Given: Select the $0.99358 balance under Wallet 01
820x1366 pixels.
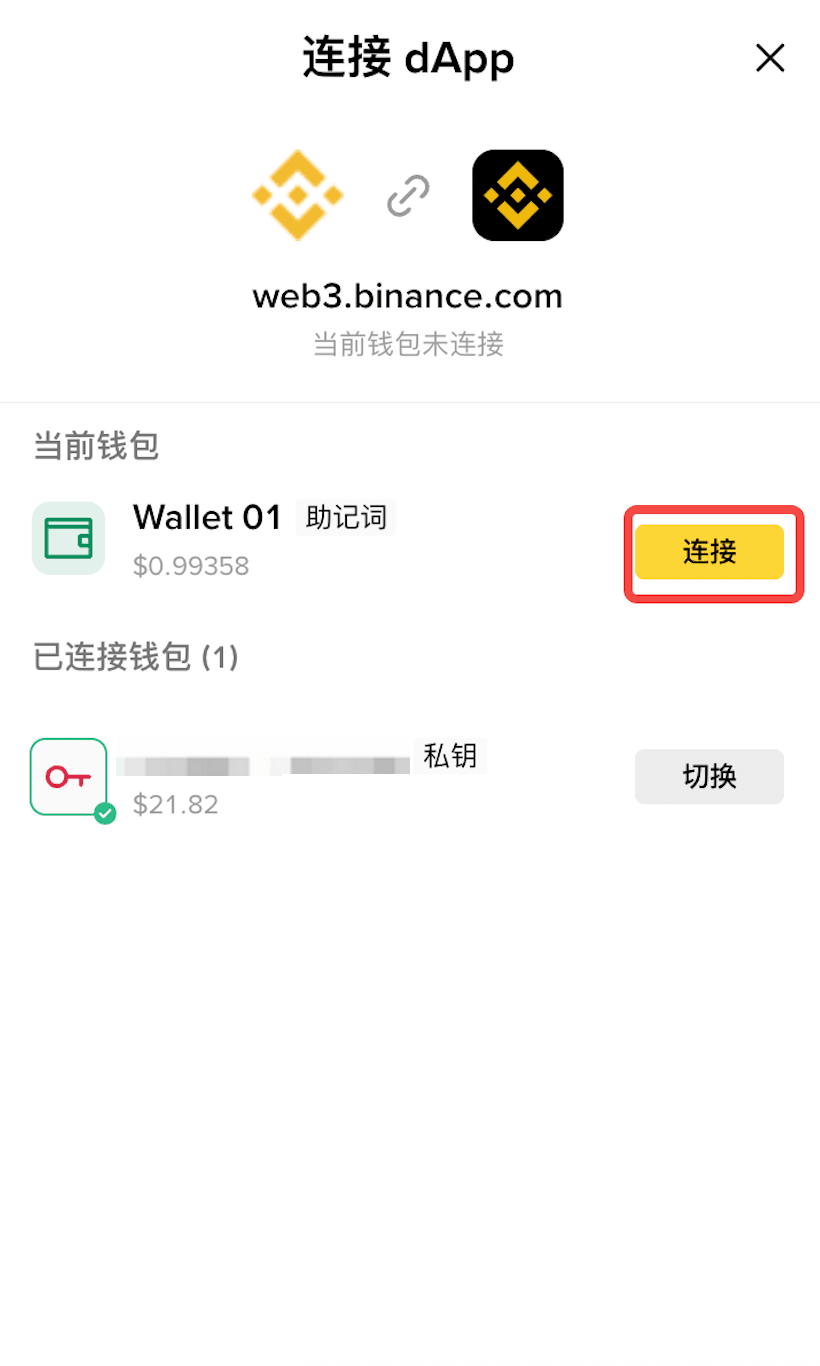Looking at the screenshot, I should point(191,566).
